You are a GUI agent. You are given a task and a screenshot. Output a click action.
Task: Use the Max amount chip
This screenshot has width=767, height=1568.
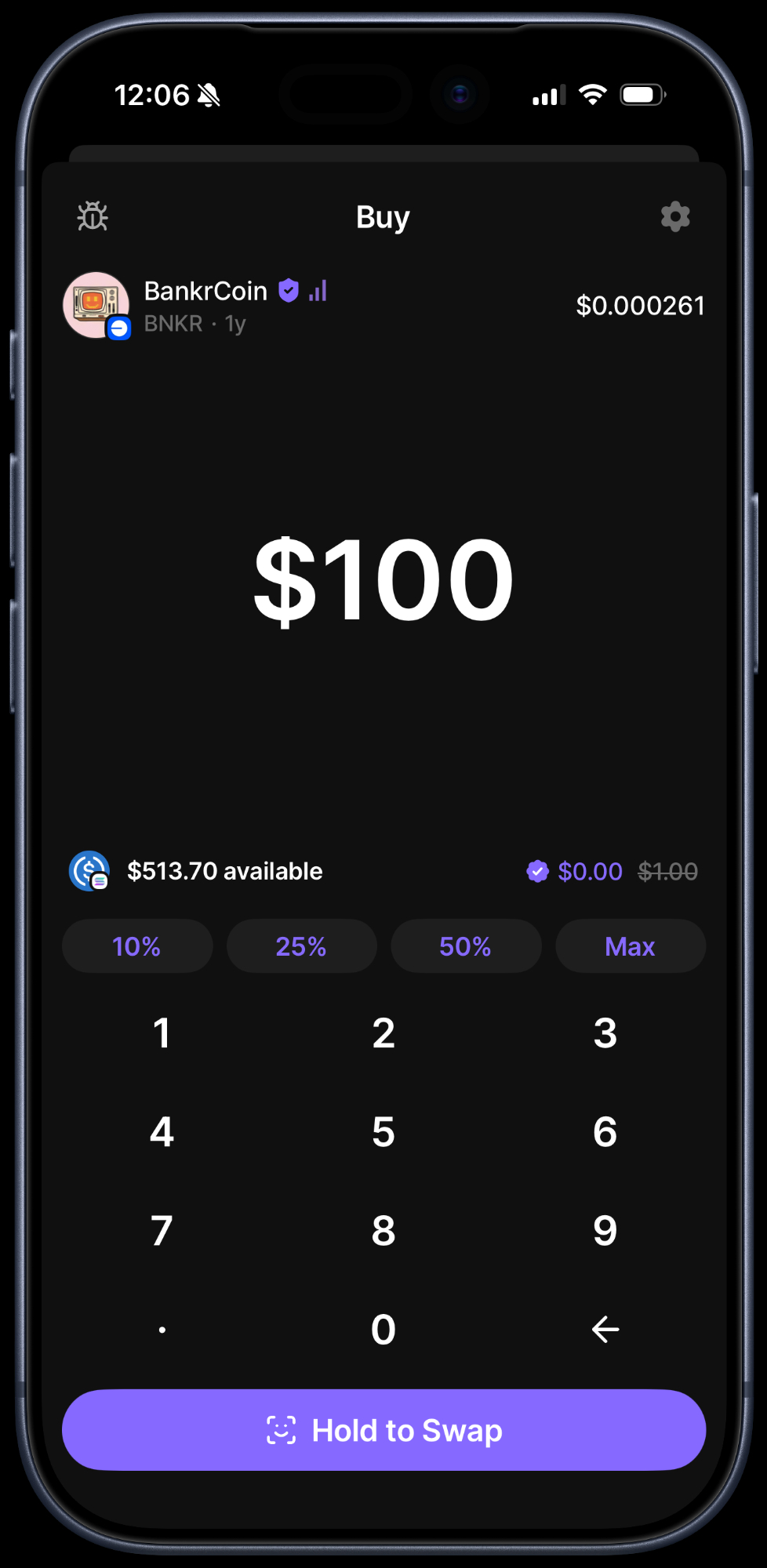(x=630, y=946)
